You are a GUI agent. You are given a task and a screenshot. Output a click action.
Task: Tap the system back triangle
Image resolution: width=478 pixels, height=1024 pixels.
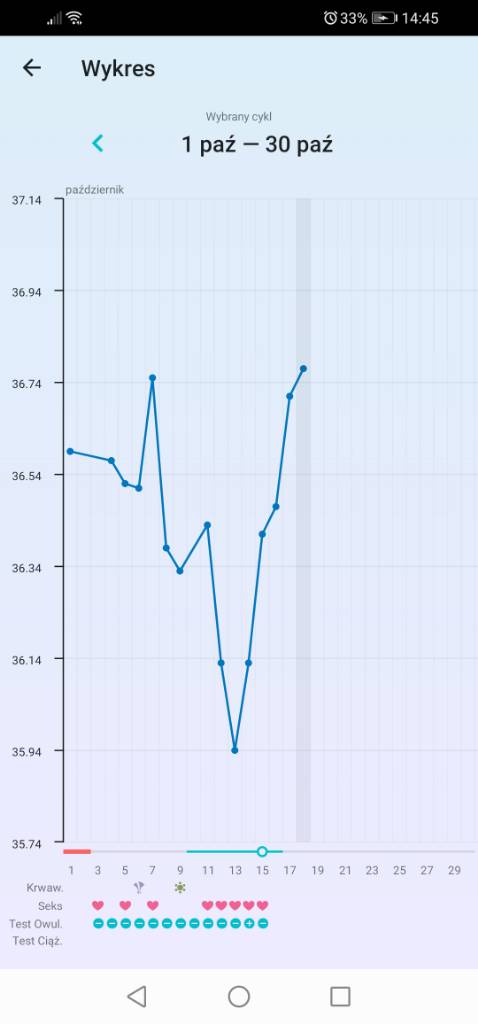point(136,997)
